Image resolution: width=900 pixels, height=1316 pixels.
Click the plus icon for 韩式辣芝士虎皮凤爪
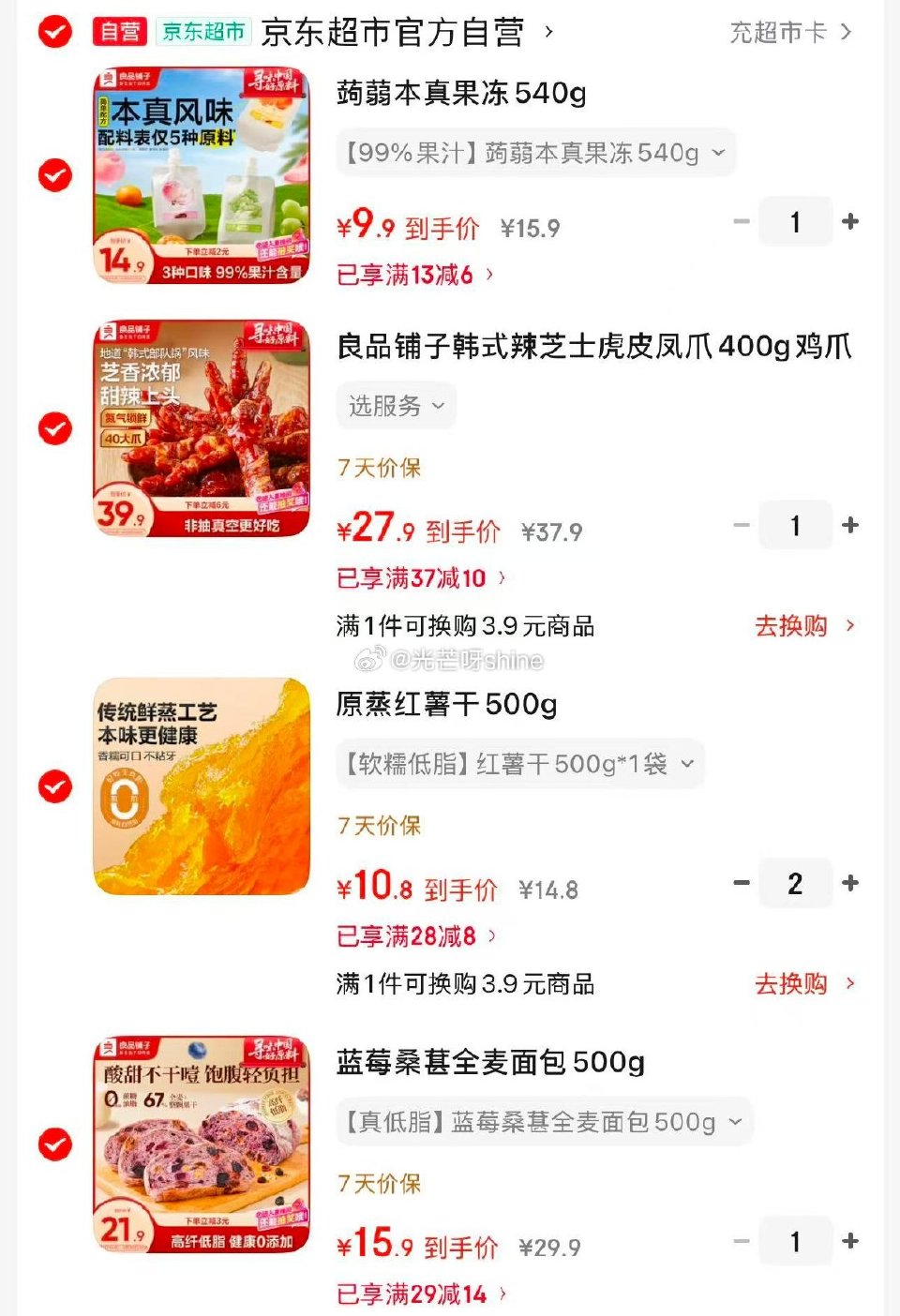(850, 525)
